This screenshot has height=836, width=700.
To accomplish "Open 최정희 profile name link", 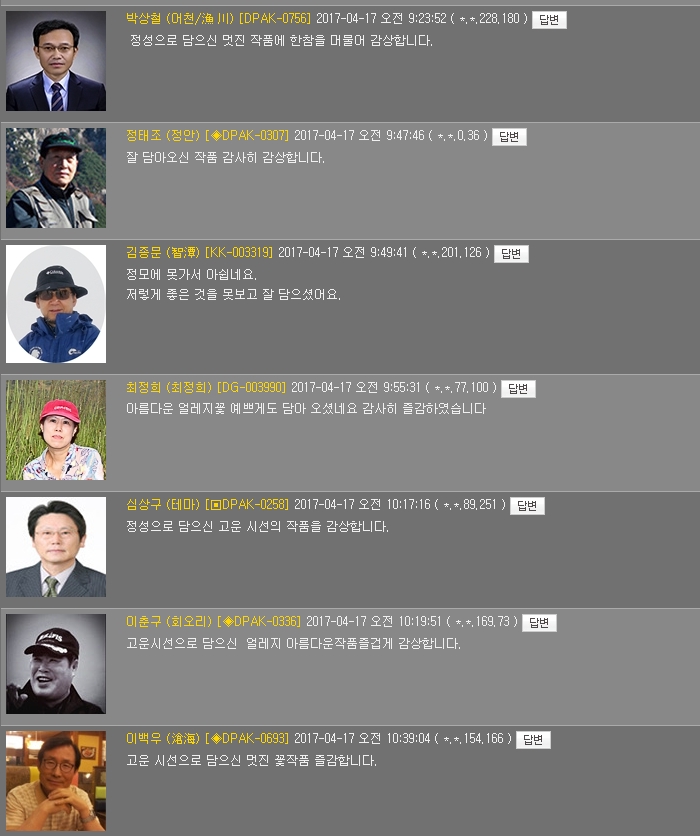I will click(x=168, y=388).
